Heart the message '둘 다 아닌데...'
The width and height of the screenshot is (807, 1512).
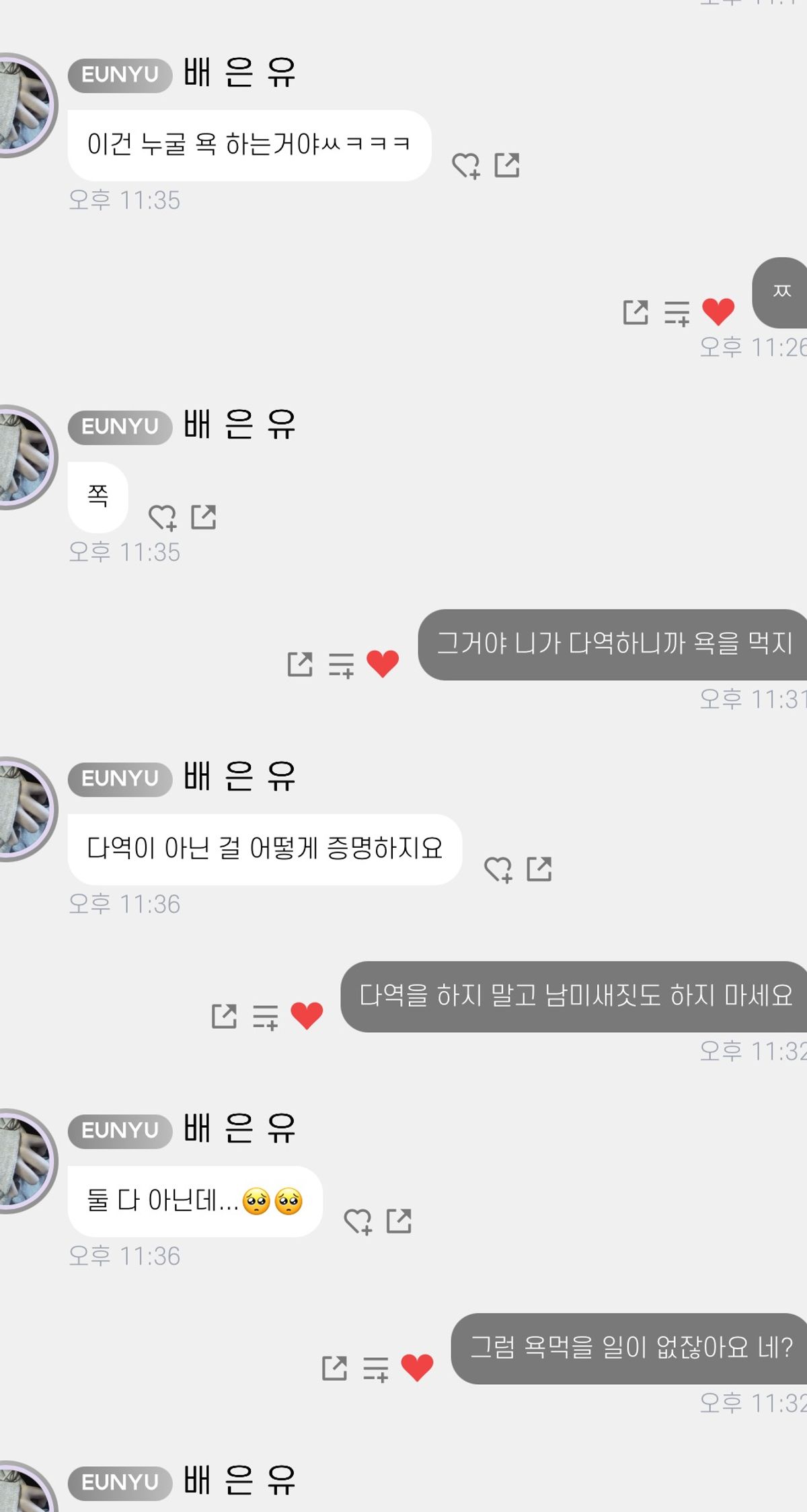(357, 1221)
